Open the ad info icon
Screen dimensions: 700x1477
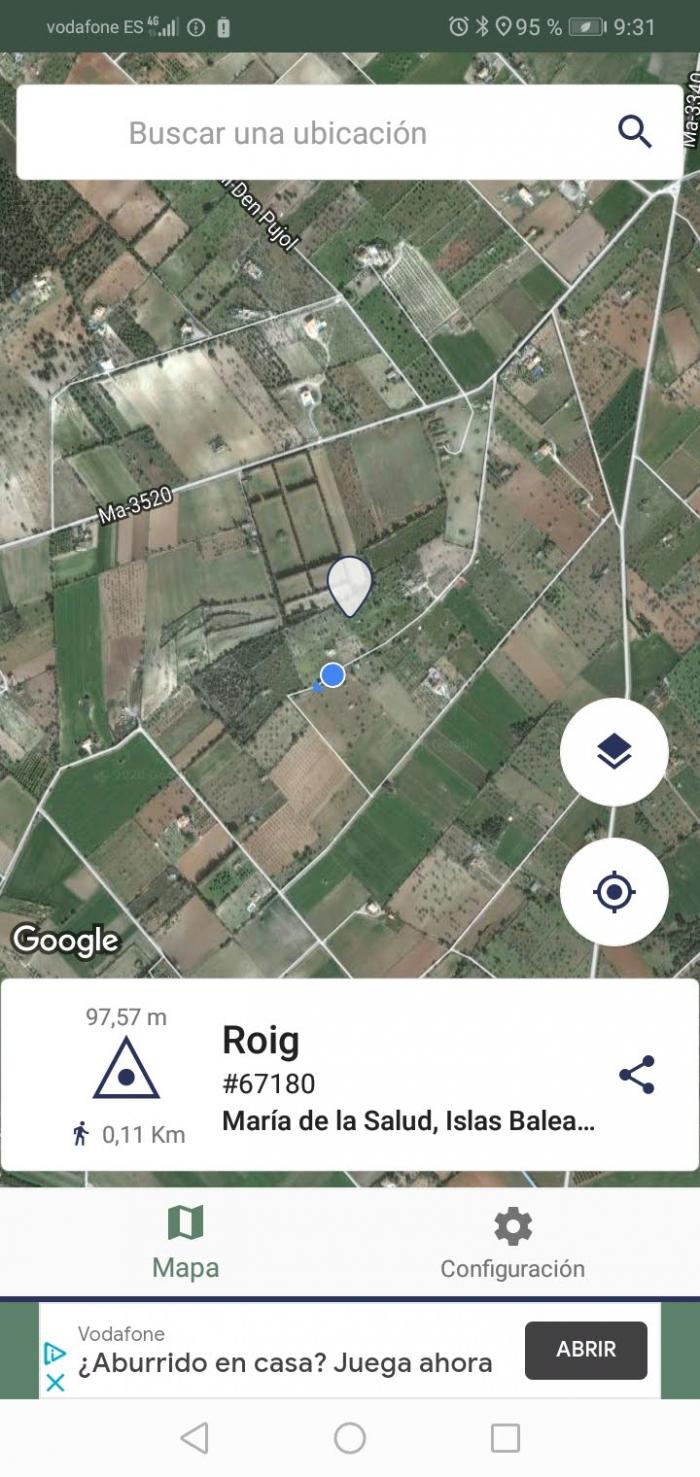tap(56, 1353)
